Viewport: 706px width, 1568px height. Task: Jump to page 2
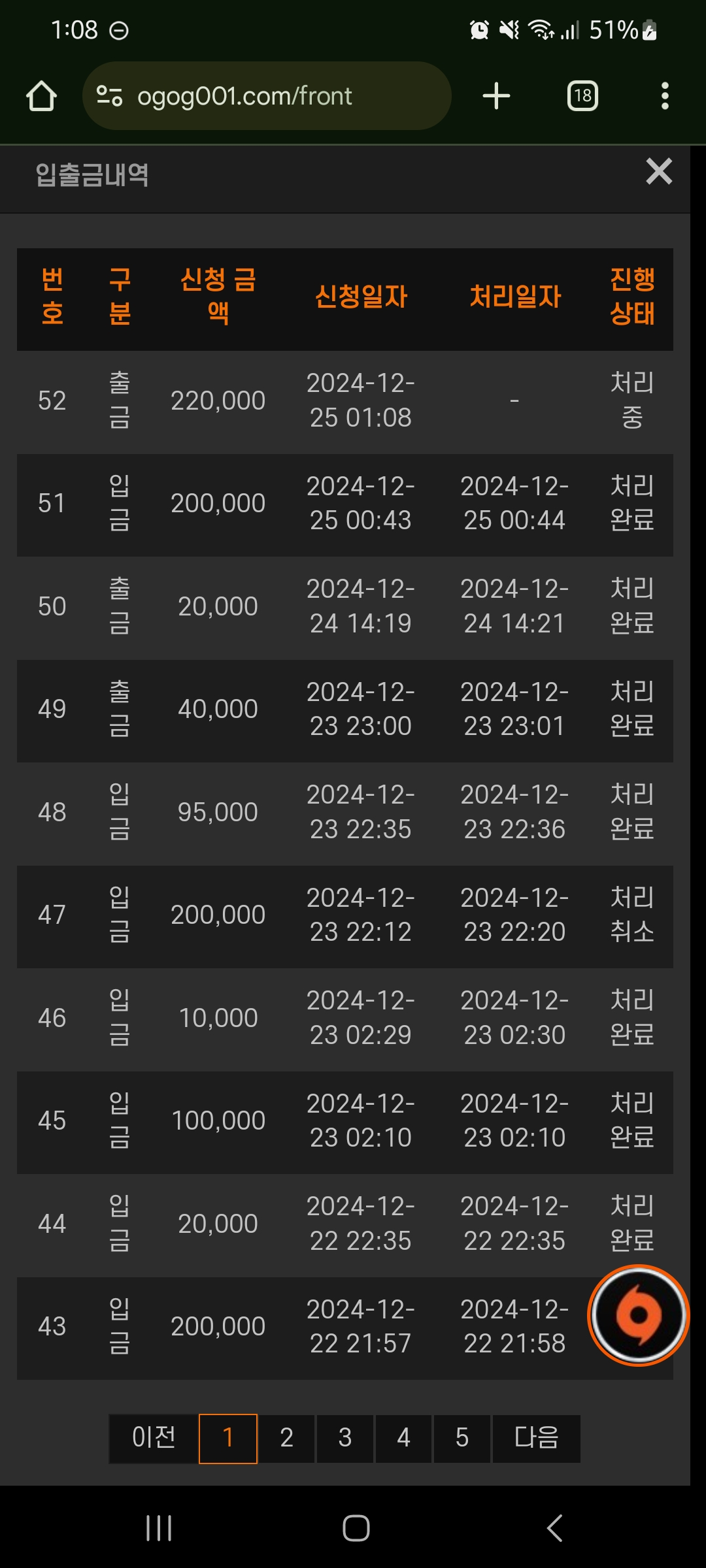pos(287,1439)
